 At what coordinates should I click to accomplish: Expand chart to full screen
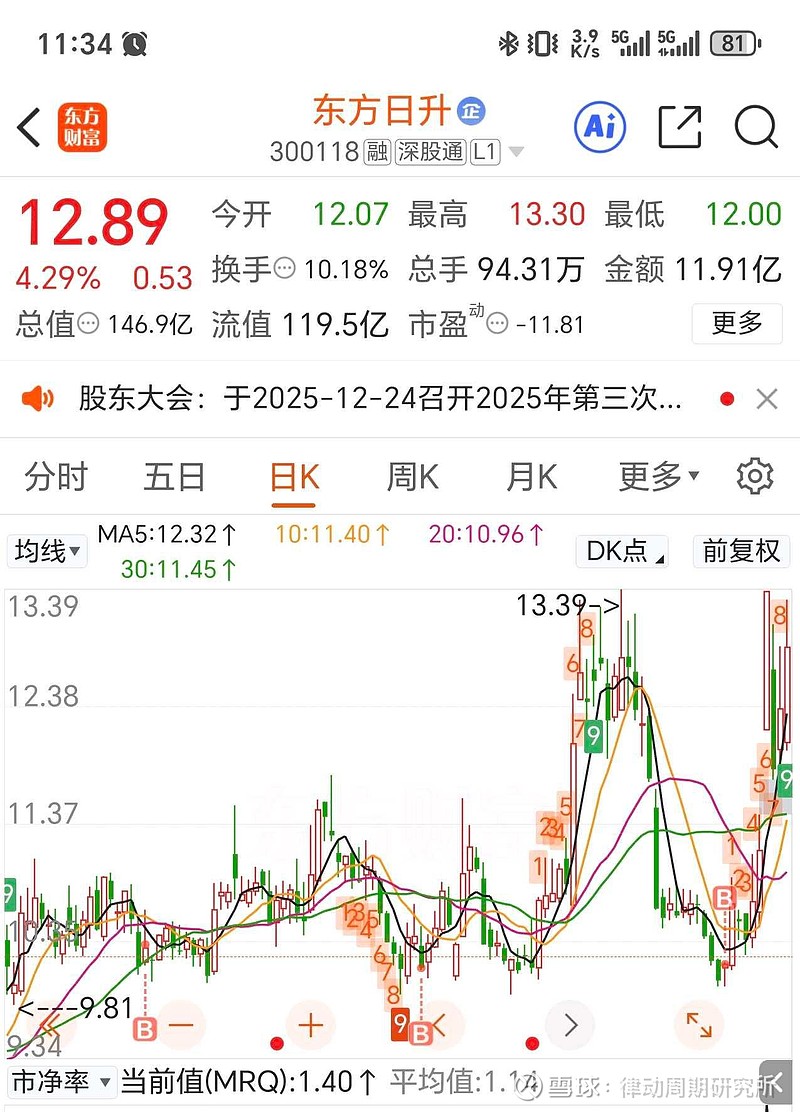tap(698, 1025)
